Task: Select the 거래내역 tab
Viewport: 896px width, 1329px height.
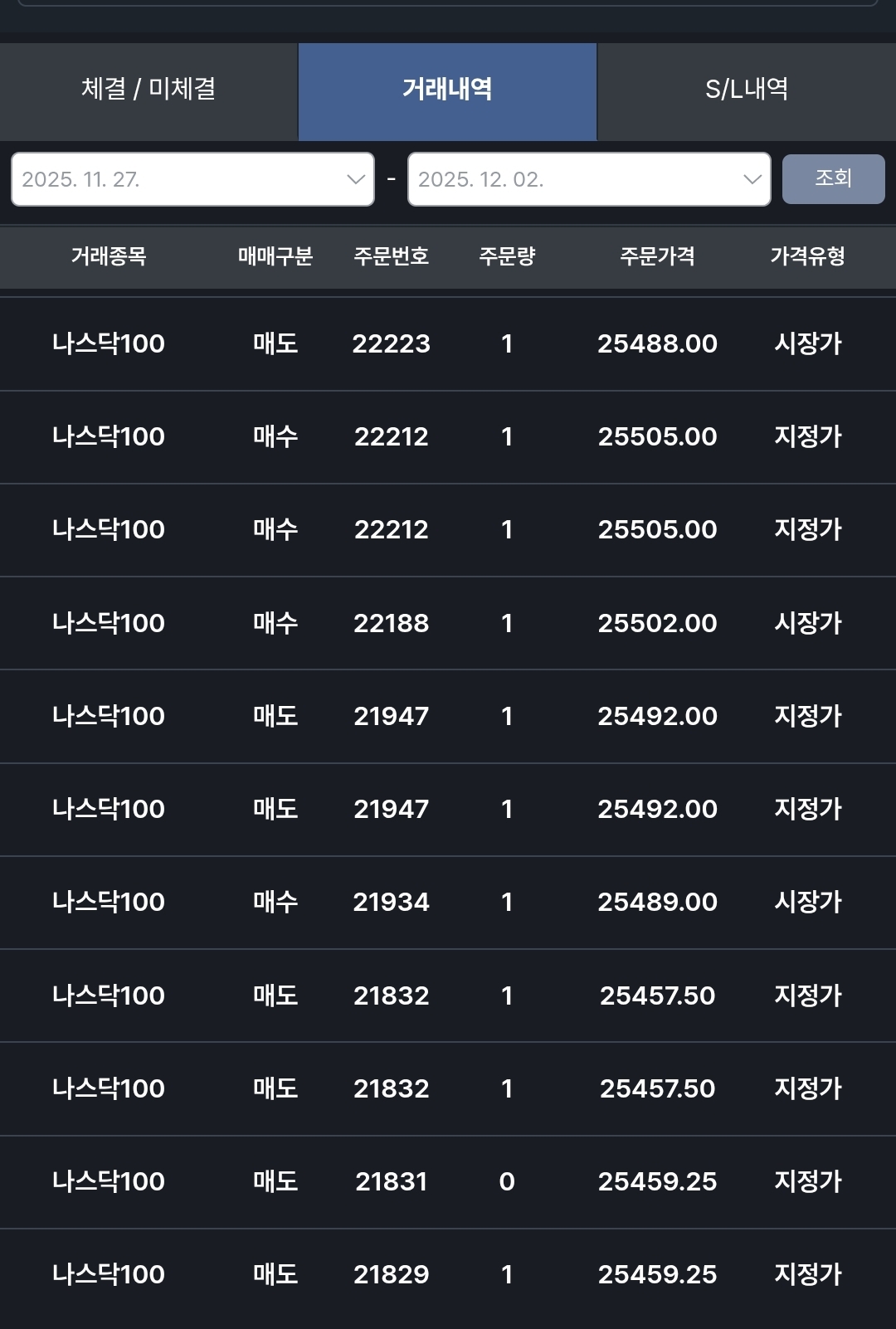Action: point(447,91)
